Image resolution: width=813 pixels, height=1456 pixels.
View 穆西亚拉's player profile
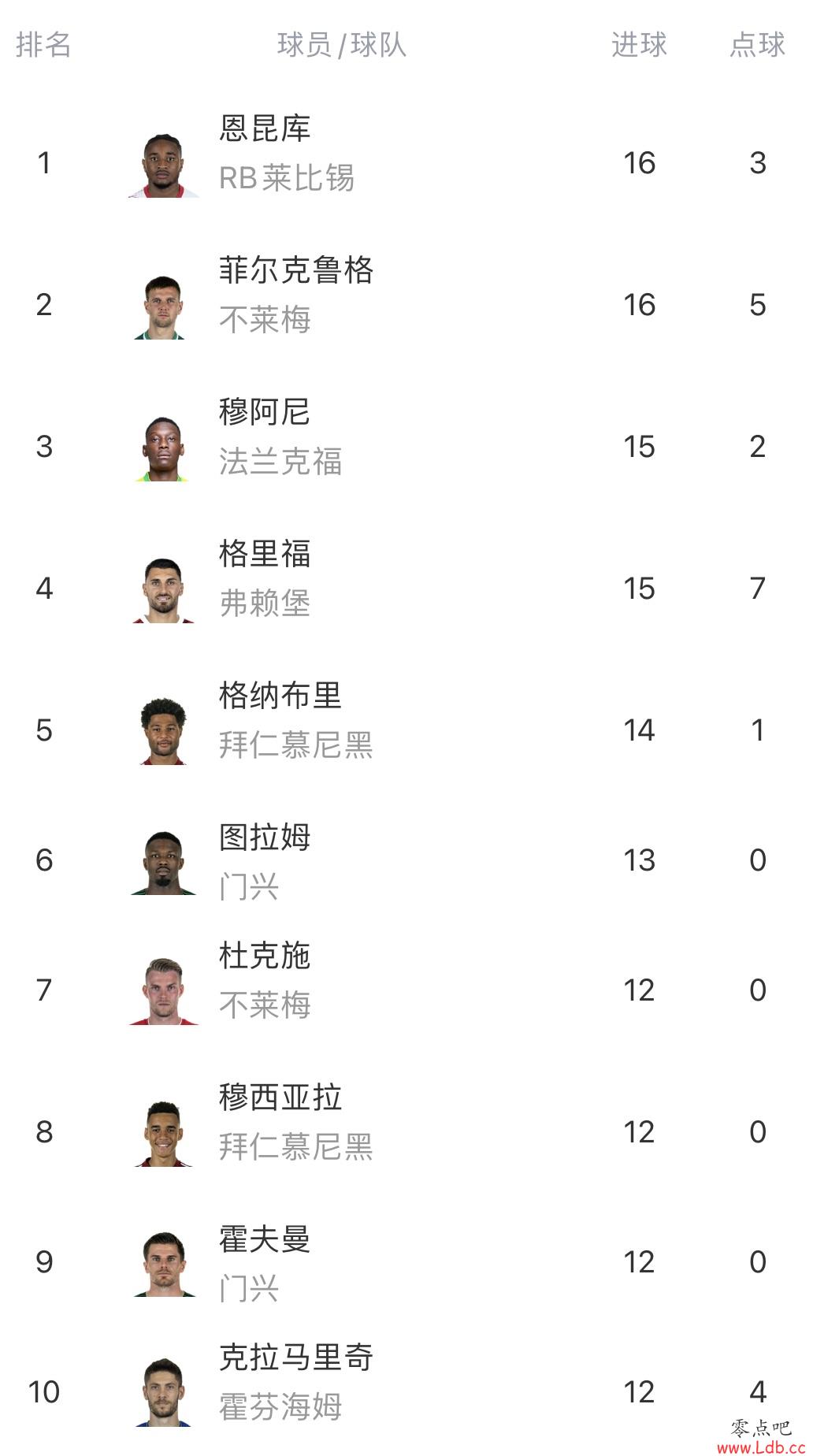[406, 1131]
